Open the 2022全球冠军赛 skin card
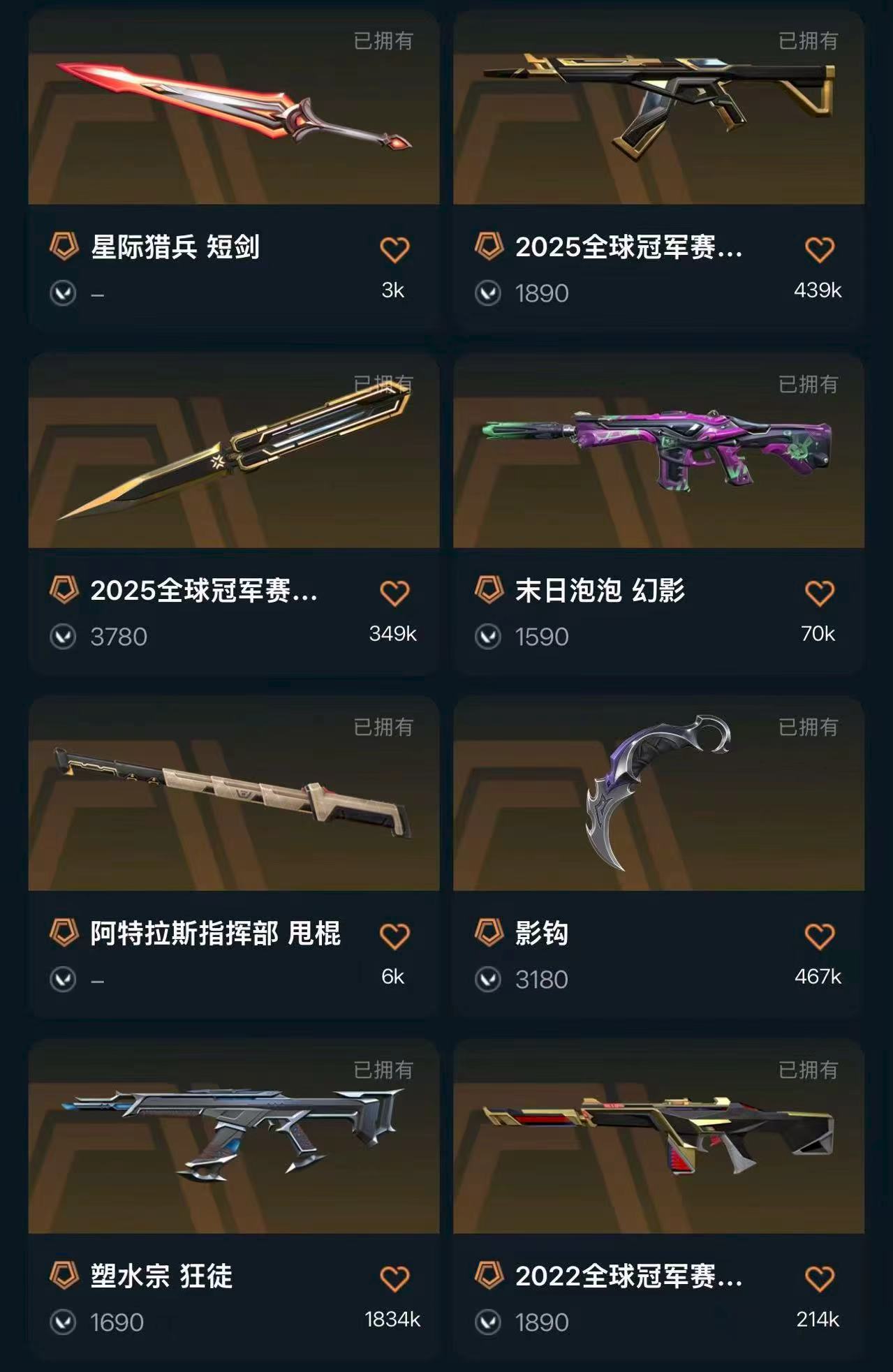 (x=658, y=1138)
